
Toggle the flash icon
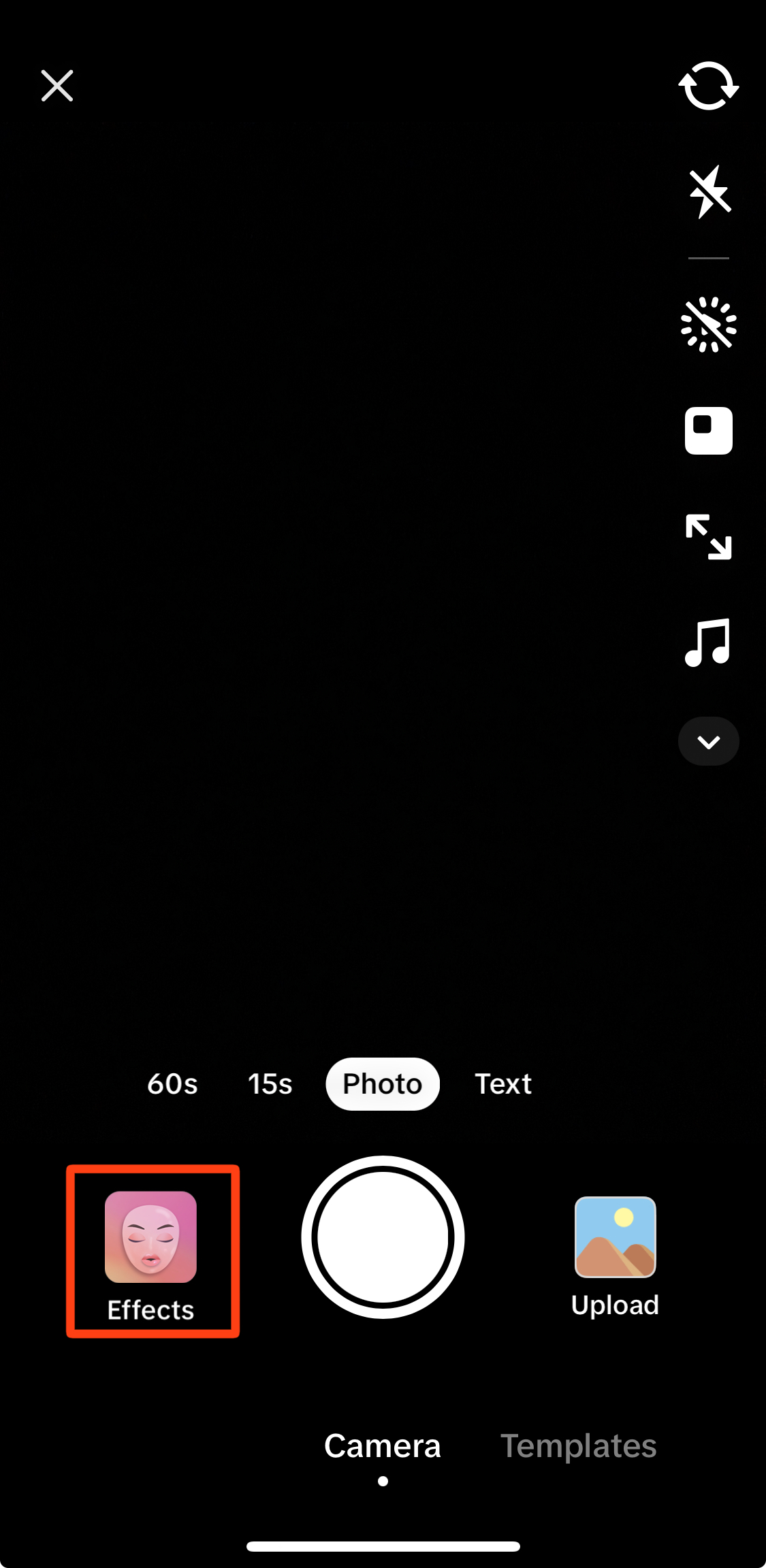pos(709,192)
